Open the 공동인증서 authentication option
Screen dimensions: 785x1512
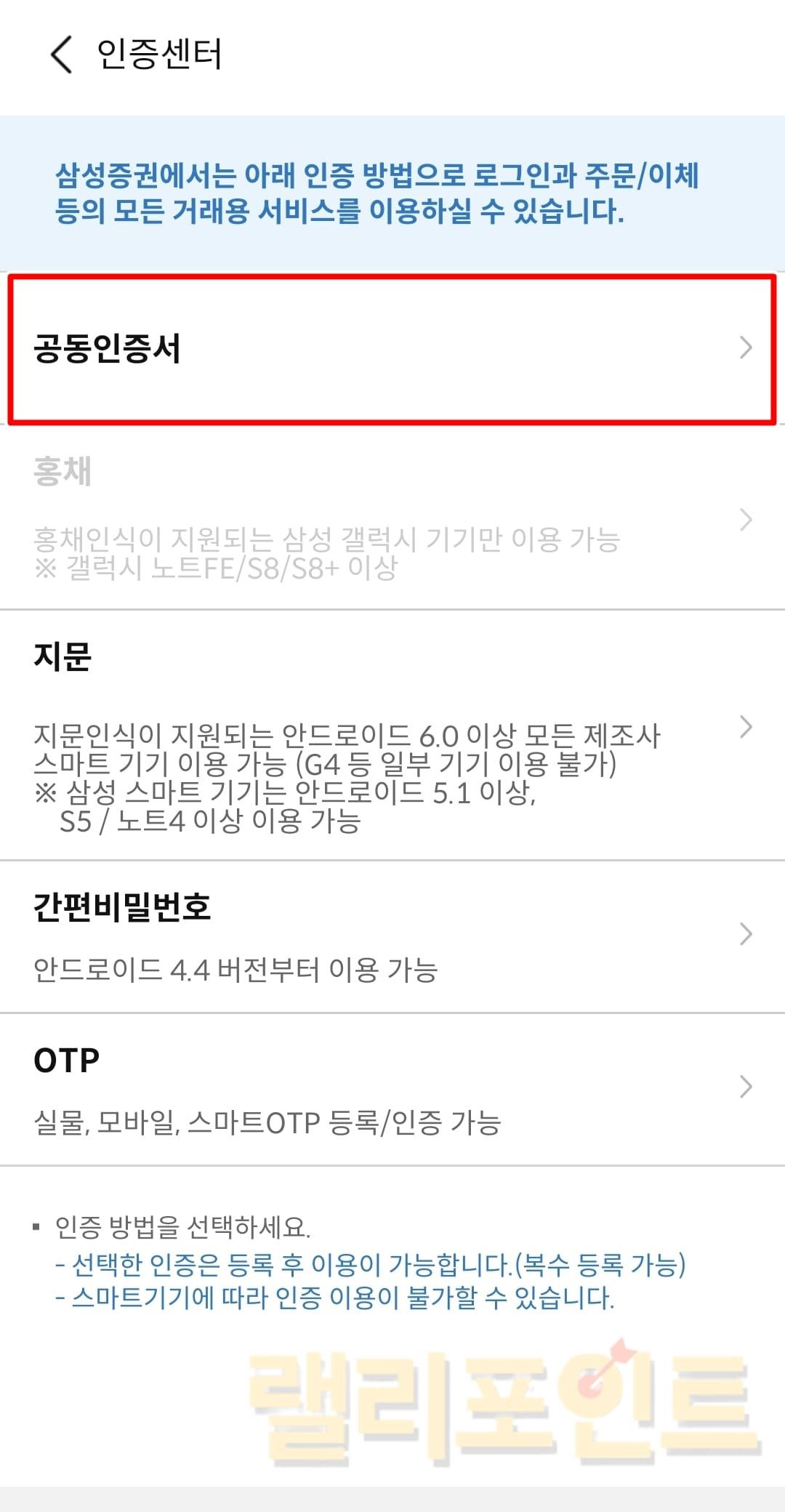392,348
